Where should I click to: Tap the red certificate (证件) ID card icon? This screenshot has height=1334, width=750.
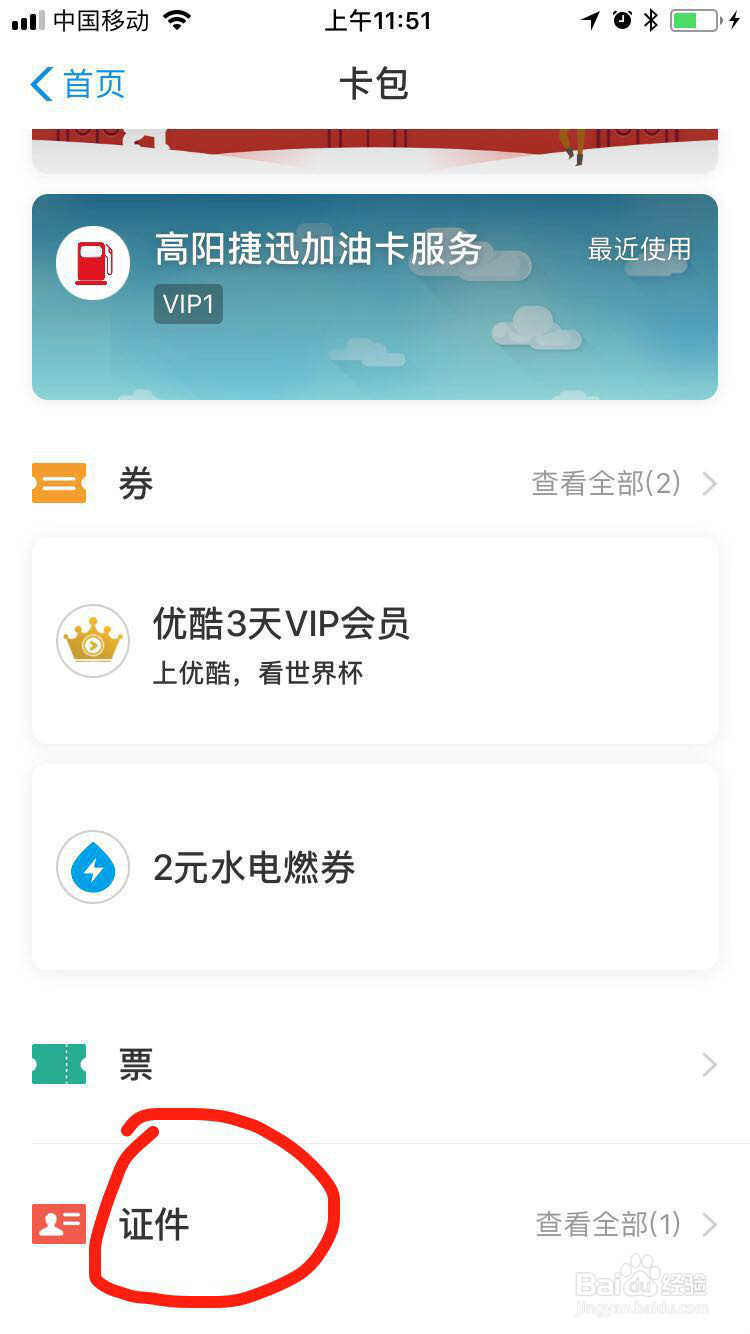(x=58, y=1224)
